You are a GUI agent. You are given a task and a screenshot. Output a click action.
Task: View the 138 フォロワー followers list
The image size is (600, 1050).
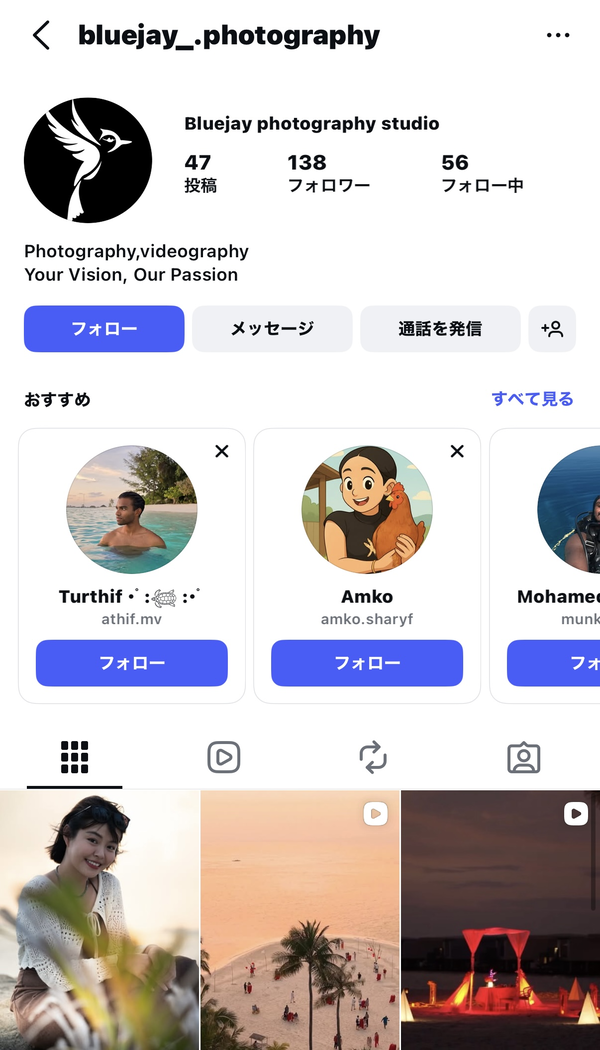(x=329, y=173)
